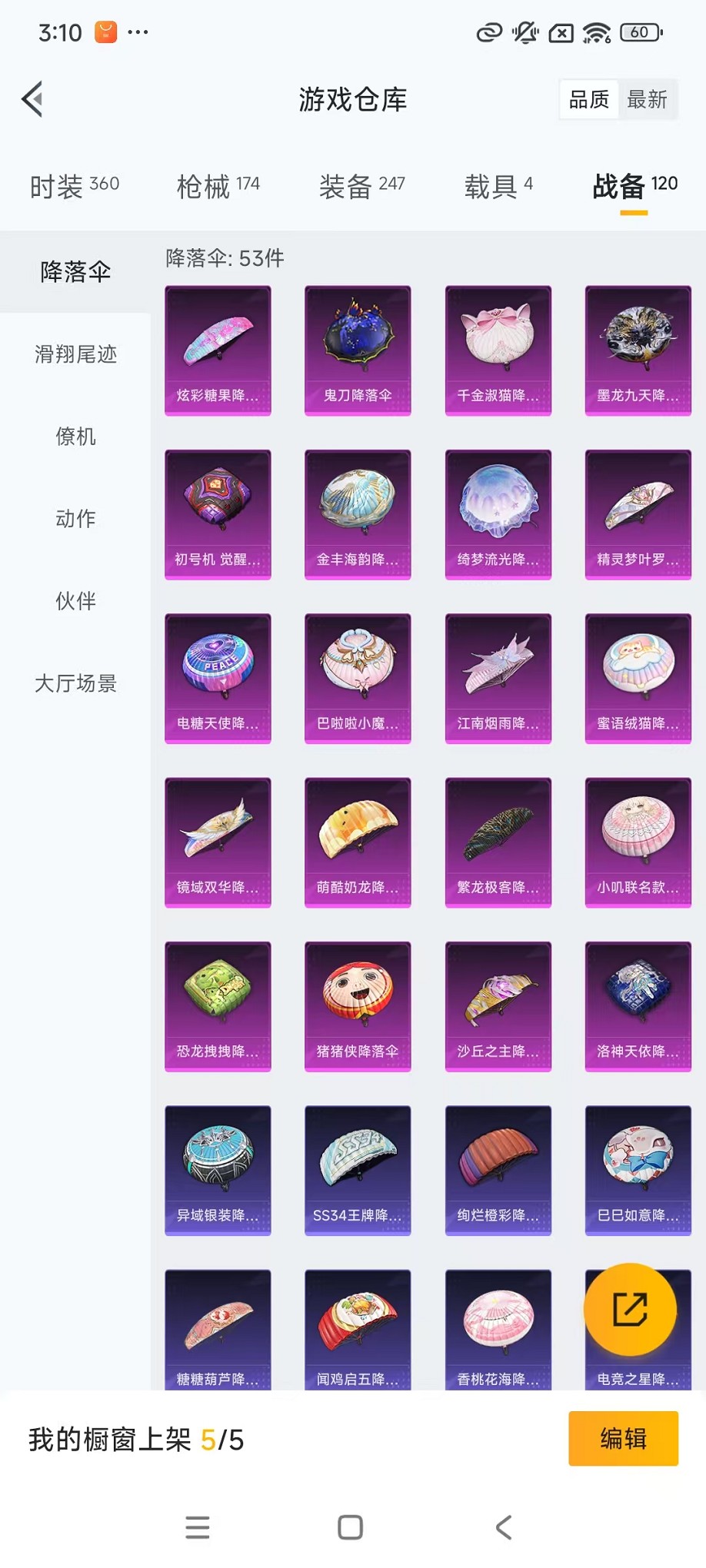Open the 恐龙拽拽 parachute thumbnail
706x1568 pixels.
[x=218, y=1007]
